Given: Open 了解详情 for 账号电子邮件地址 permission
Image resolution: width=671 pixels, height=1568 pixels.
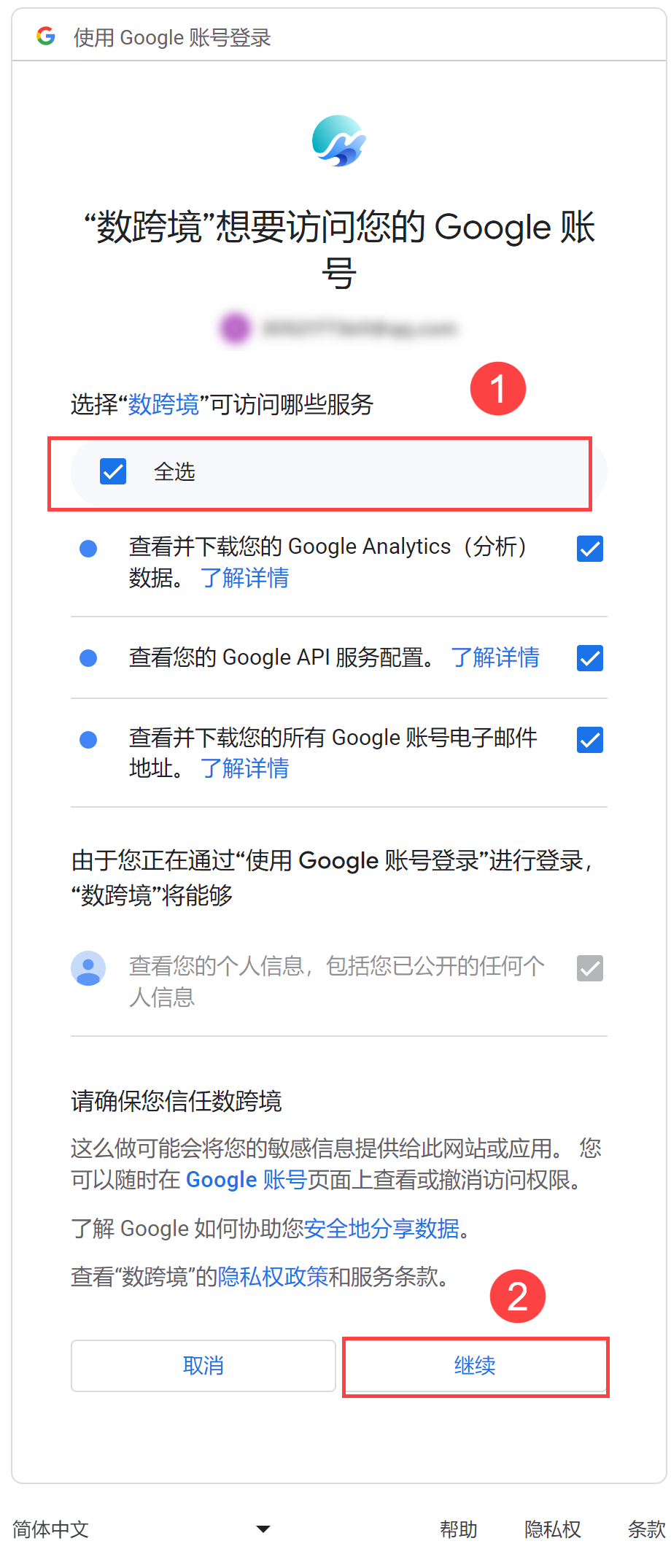Looking at the screenshot, I should point(245,768).
